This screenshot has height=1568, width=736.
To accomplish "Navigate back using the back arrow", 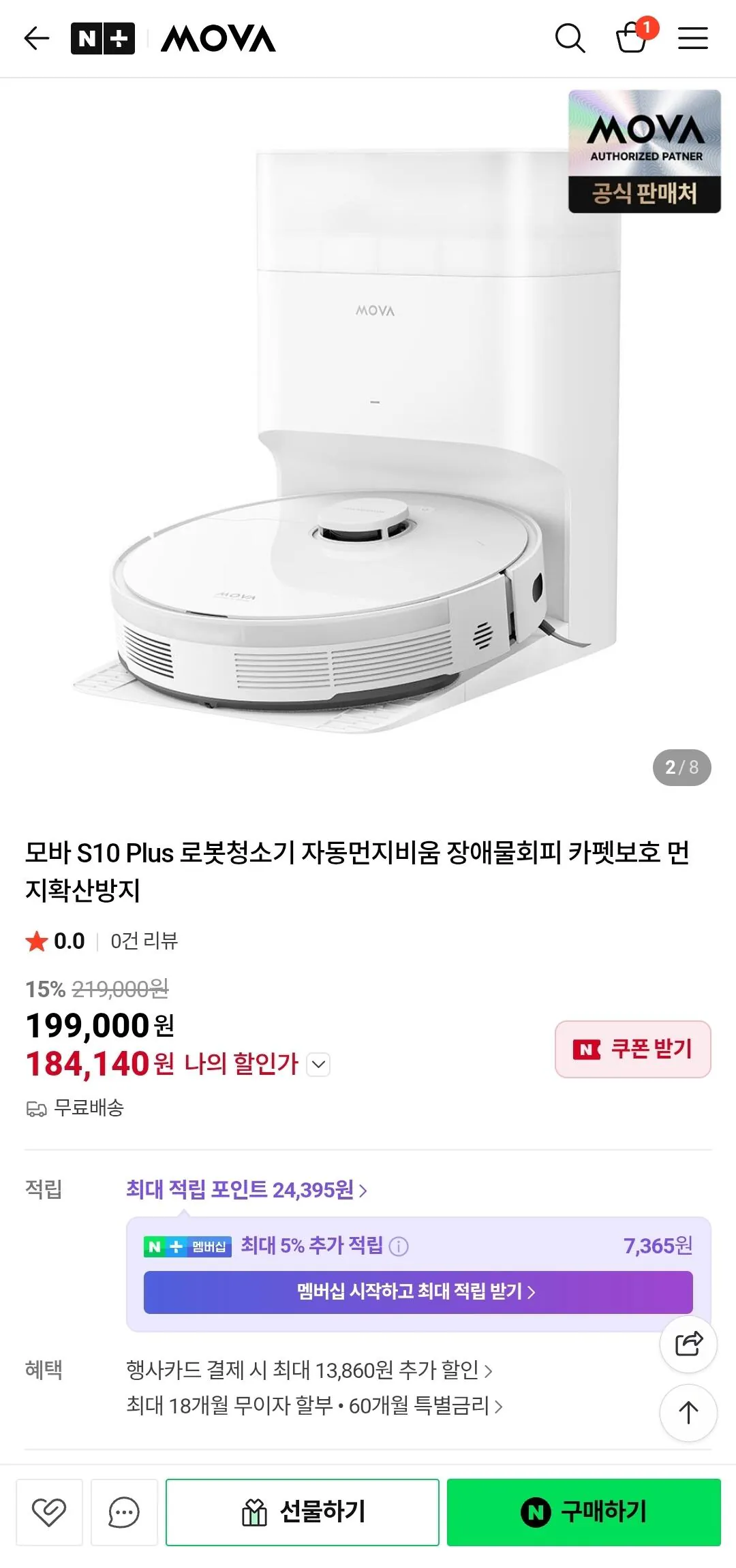I will click(37, 39).
